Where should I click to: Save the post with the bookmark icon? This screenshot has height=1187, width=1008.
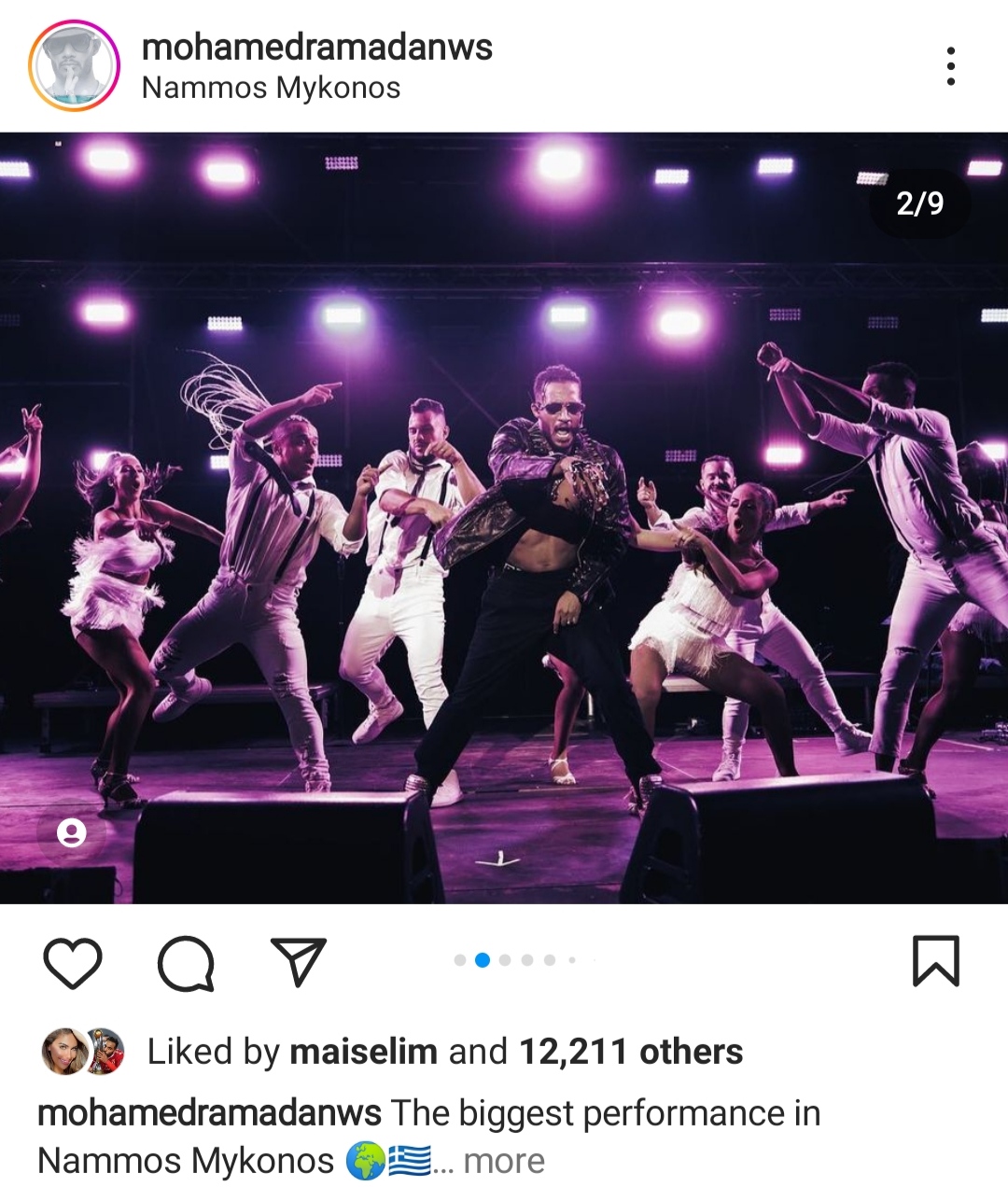(935, 961)
